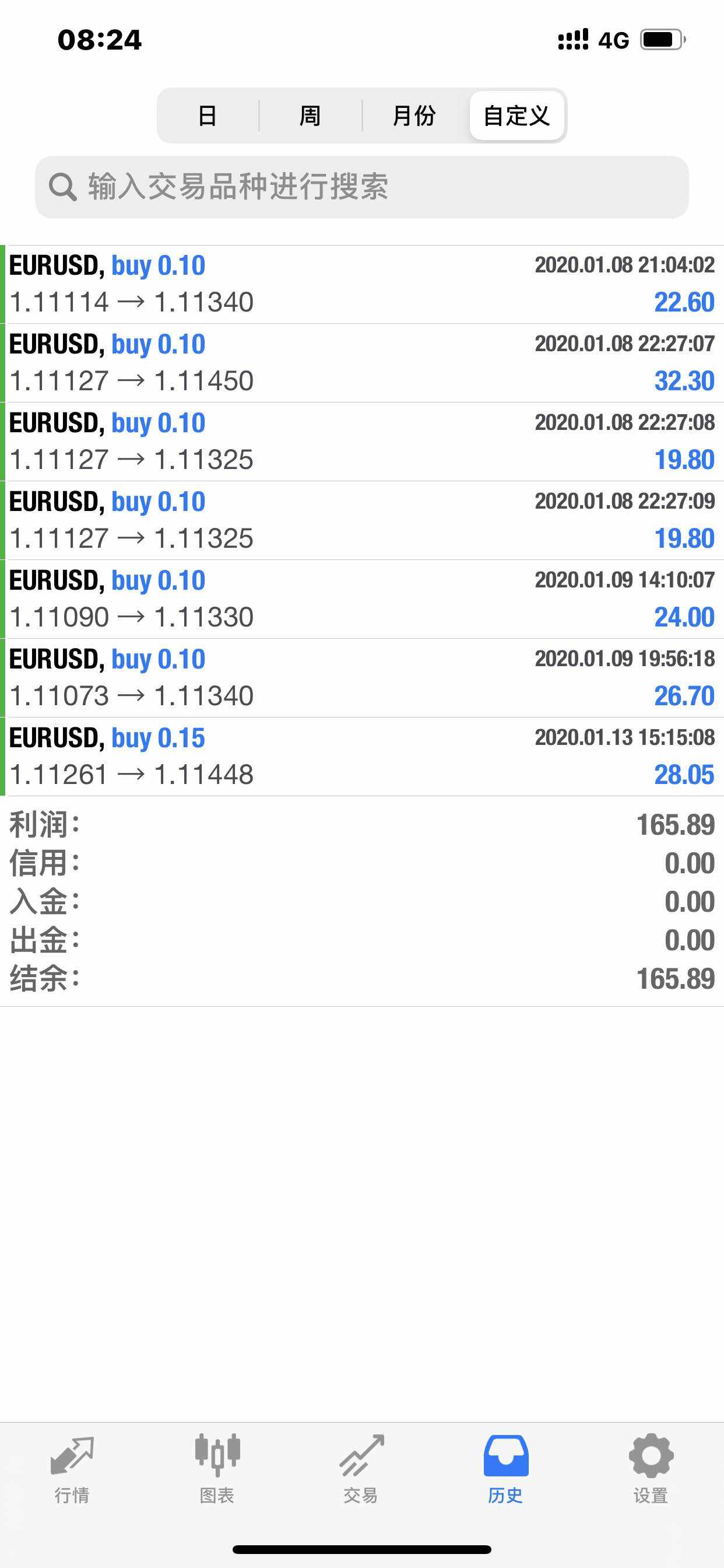Open the EURUSD trade with 32.30 profit

362,363
